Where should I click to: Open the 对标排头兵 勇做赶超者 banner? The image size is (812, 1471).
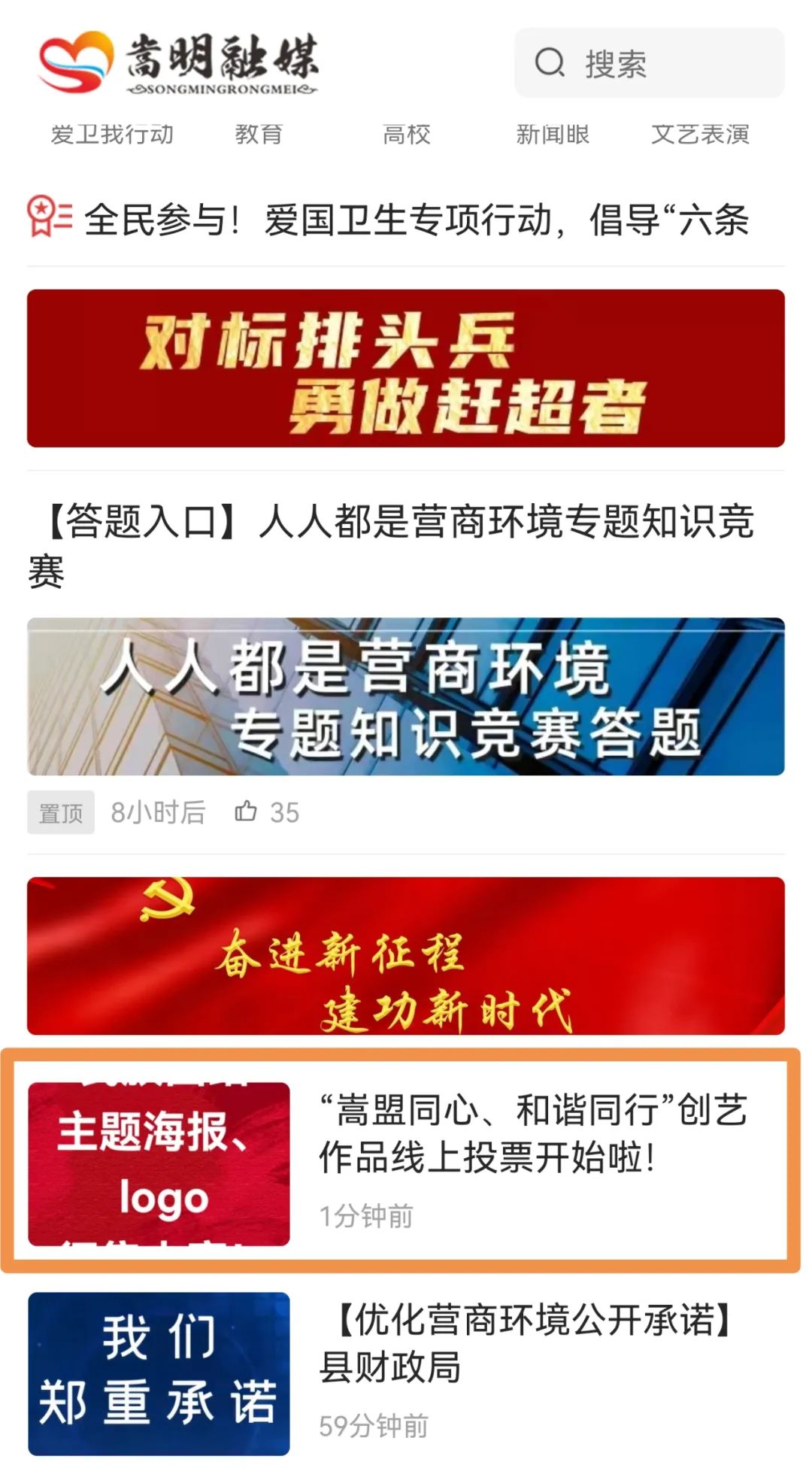click(x=406, y=369)
